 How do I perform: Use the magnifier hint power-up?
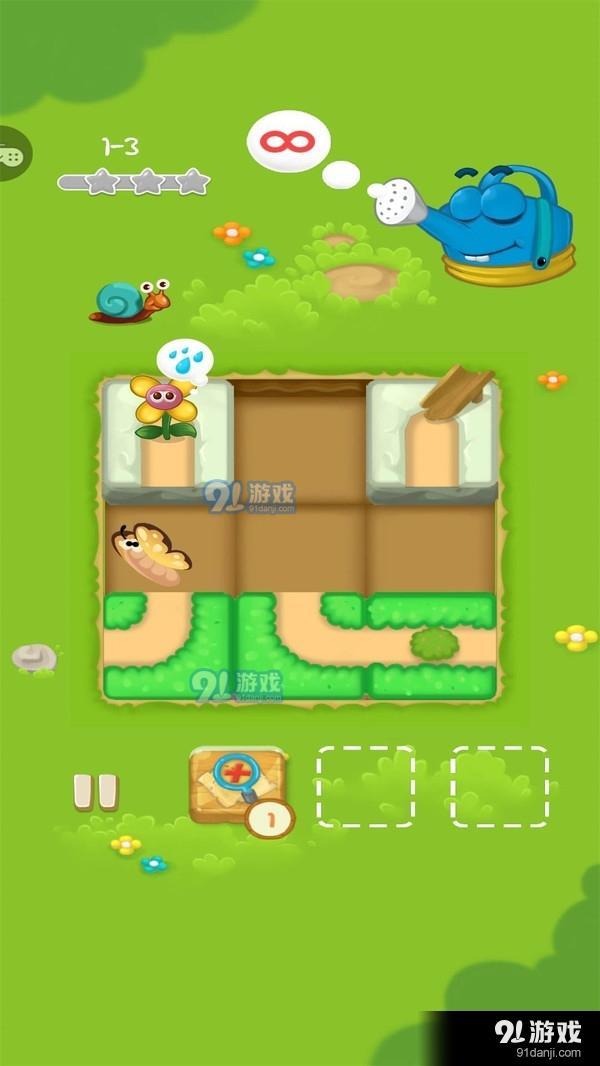237,786
